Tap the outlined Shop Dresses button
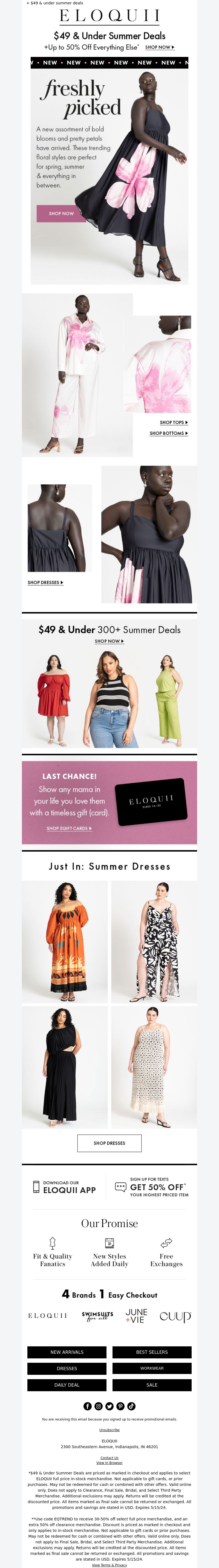The image size is (219, 1568). click(x=109, y=1143)
